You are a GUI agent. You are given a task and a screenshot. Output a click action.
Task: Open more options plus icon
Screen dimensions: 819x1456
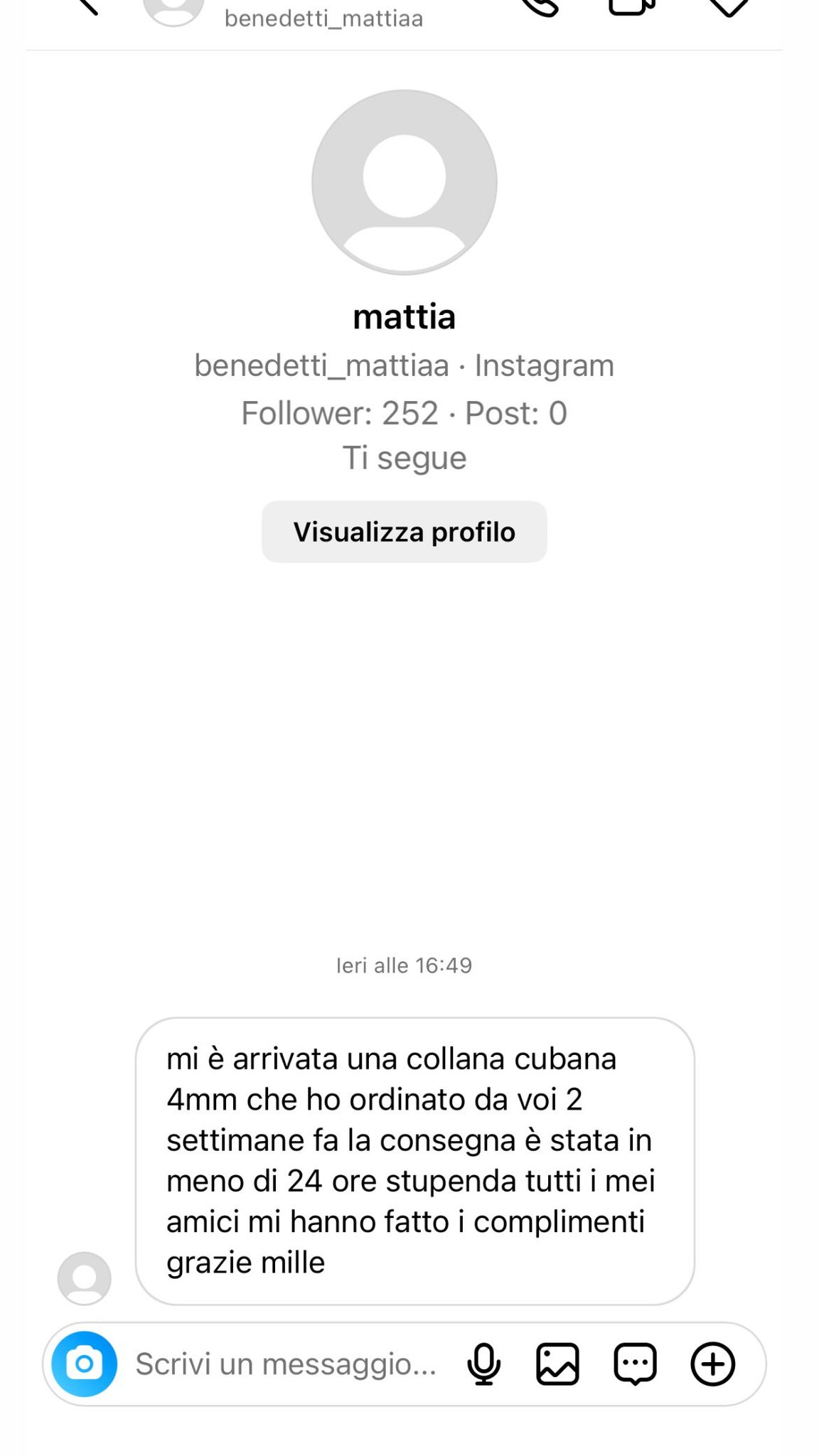[712, 1364]
